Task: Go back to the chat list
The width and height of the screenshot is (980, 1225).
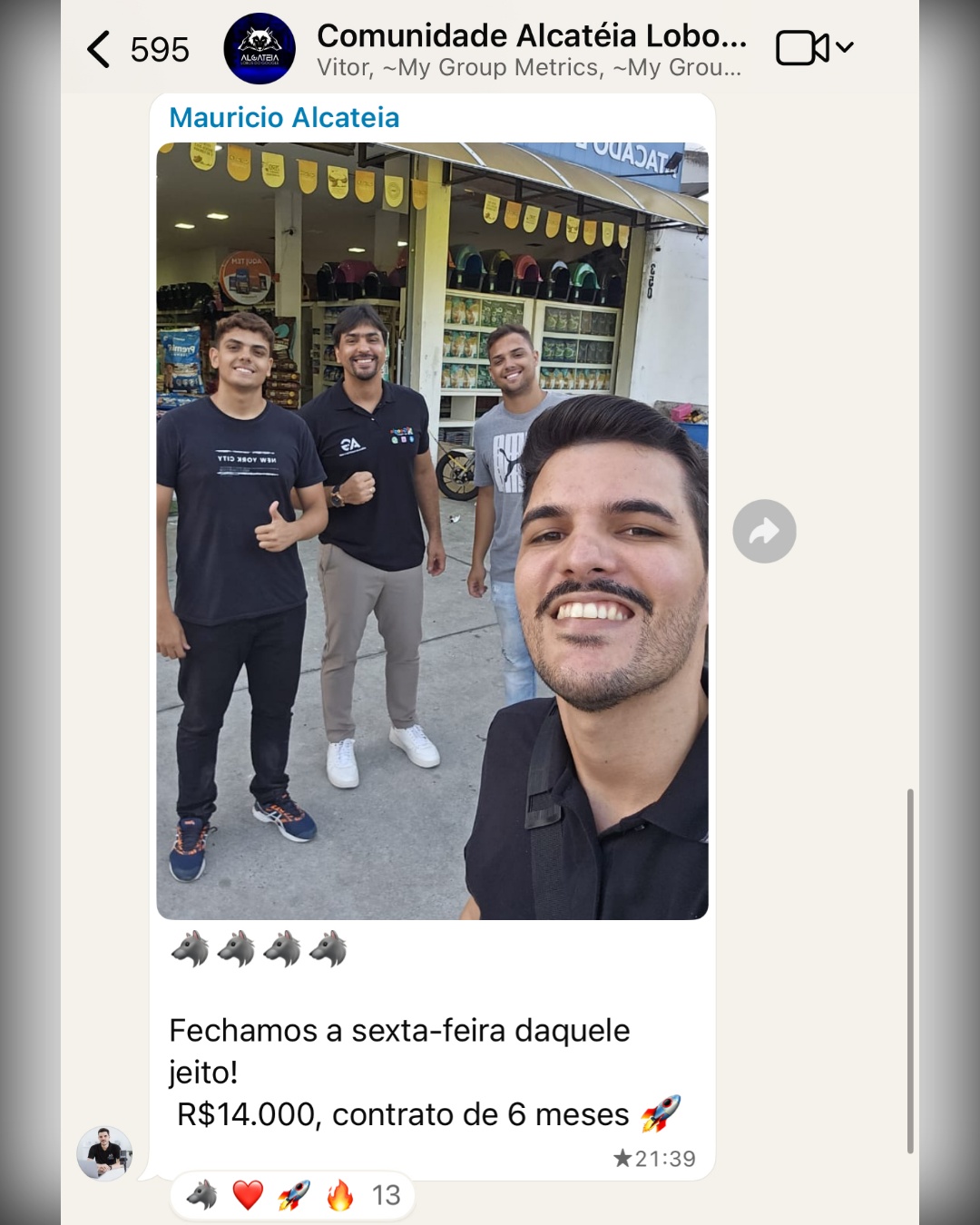Action: pyautogui.click(x=100, y=49)
